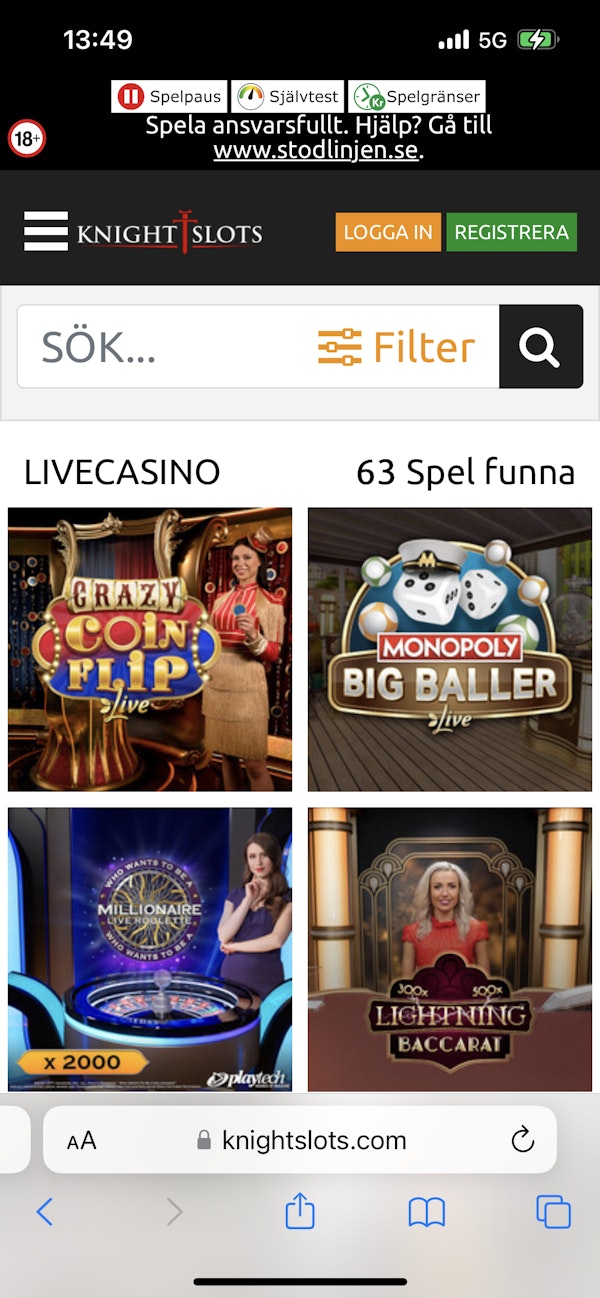Go back to the previous page
The height and width of the screenshot is (1298, 600).
point(45,1212)
